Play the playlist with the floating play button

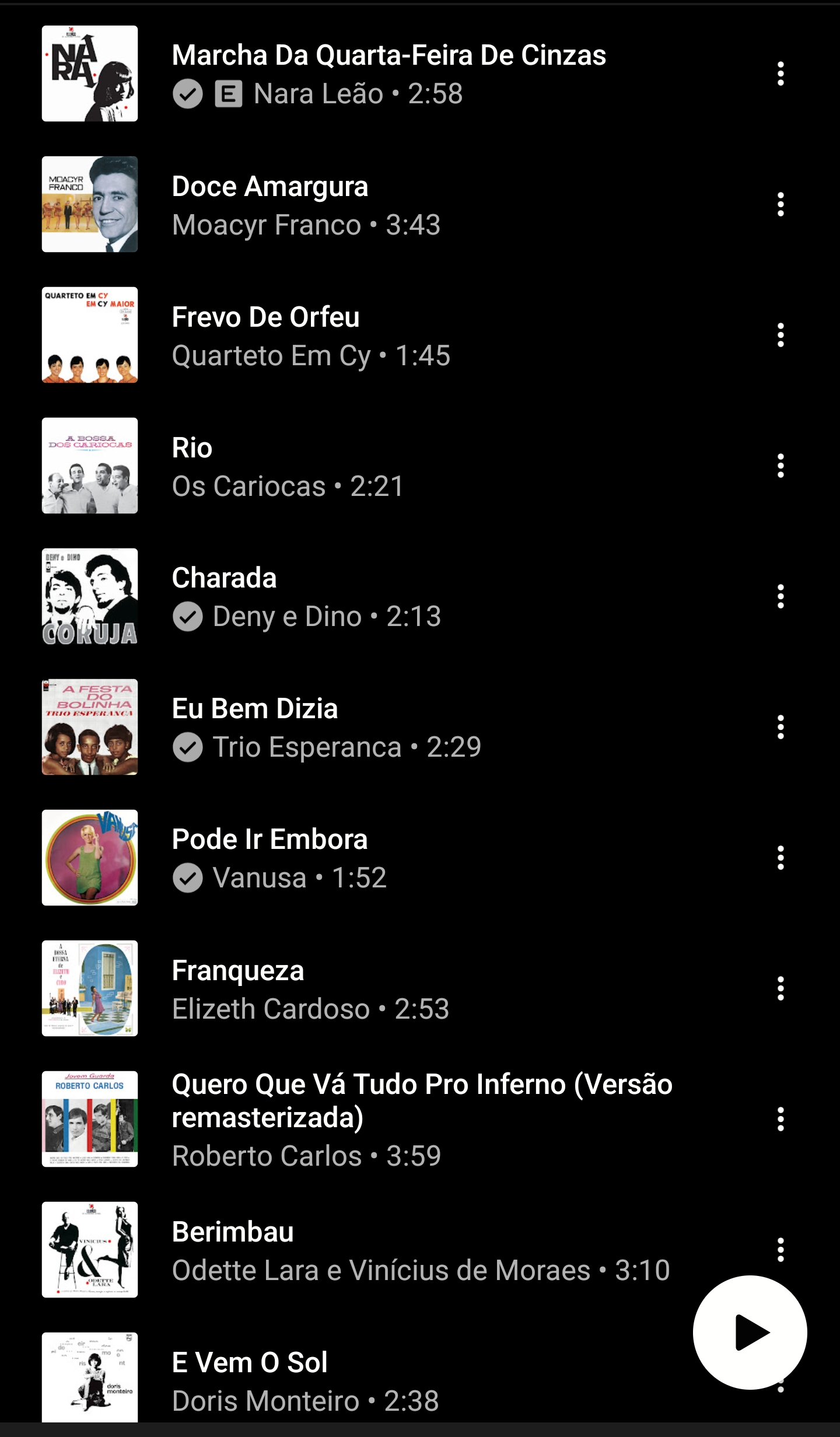click(x=750, y=1333)
